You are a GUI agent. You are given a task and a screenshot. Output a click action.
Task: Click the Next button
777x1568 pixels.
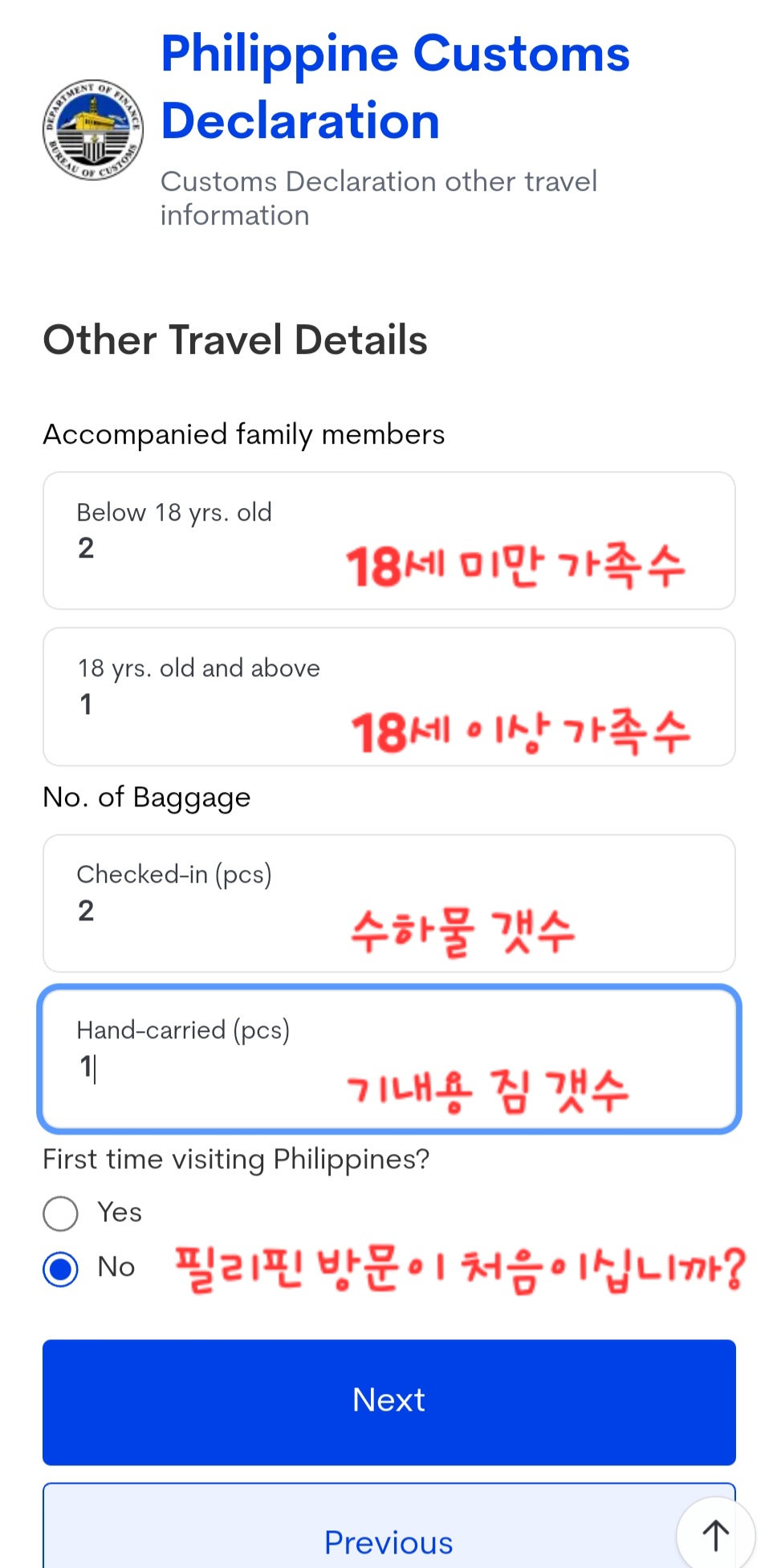click(x=388, y=1401)
